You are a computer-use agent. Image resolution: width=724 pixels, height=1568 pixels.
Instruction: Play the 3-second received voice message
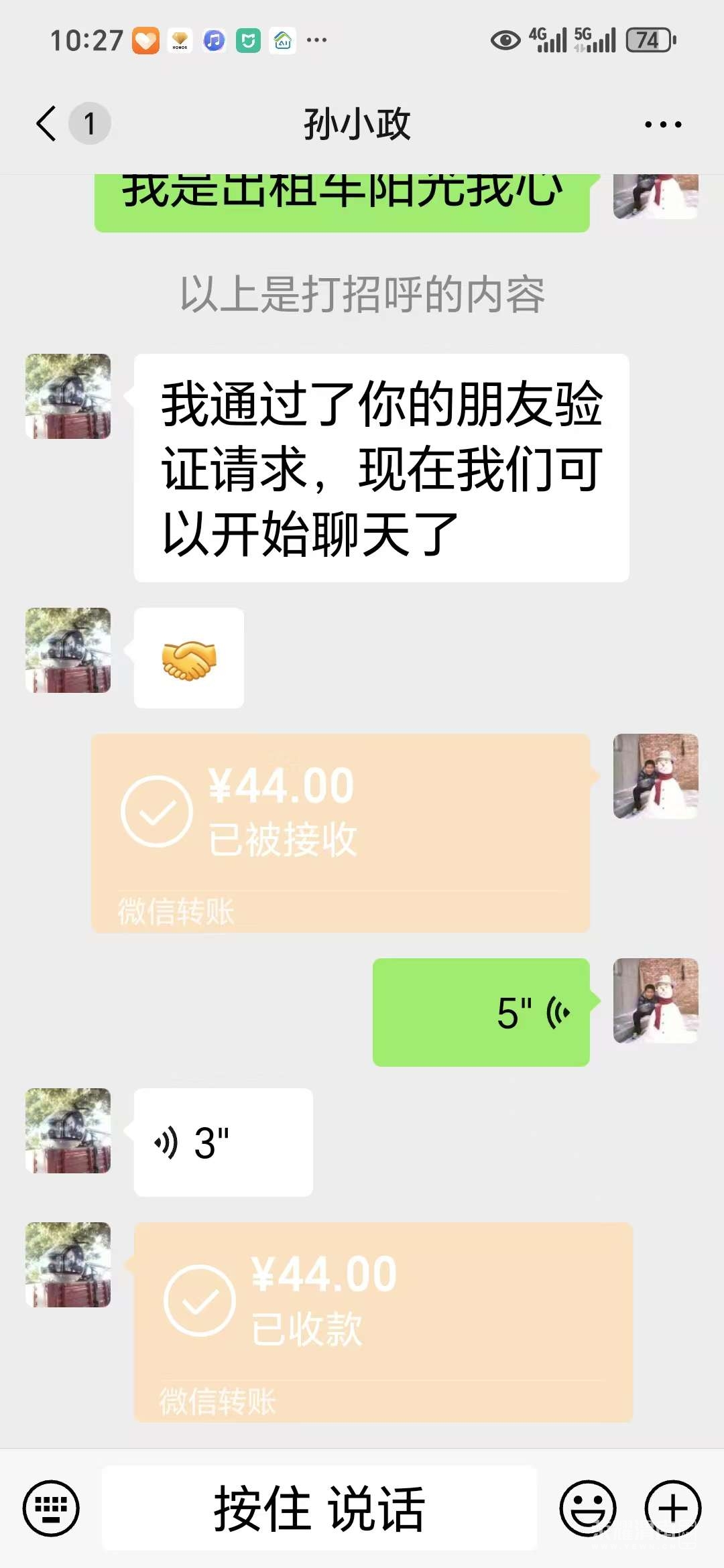[223, 1142]
